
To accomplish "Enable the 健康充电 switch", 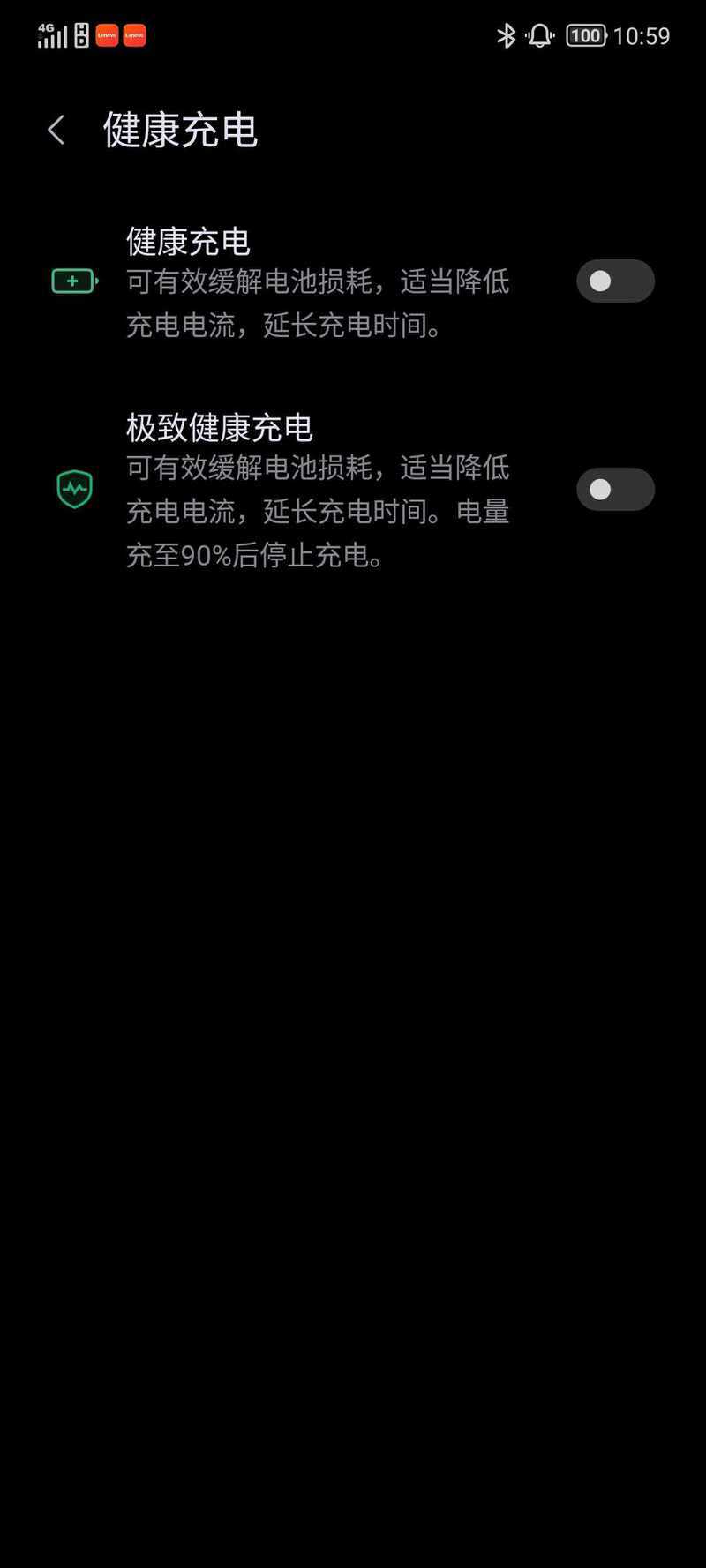I will (x=615, y=281).
